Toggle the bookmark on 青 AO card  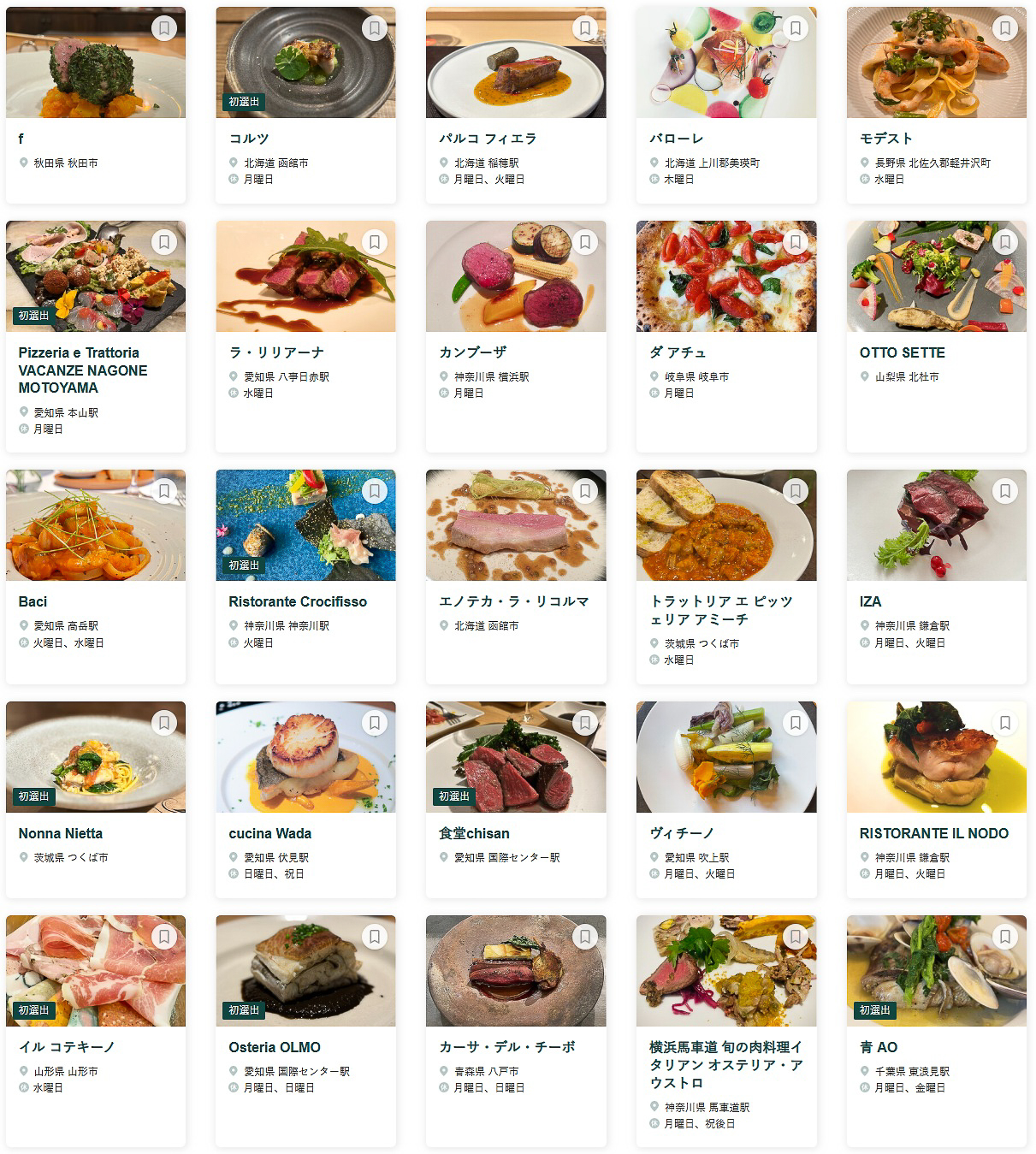[x=1003, y=937]
